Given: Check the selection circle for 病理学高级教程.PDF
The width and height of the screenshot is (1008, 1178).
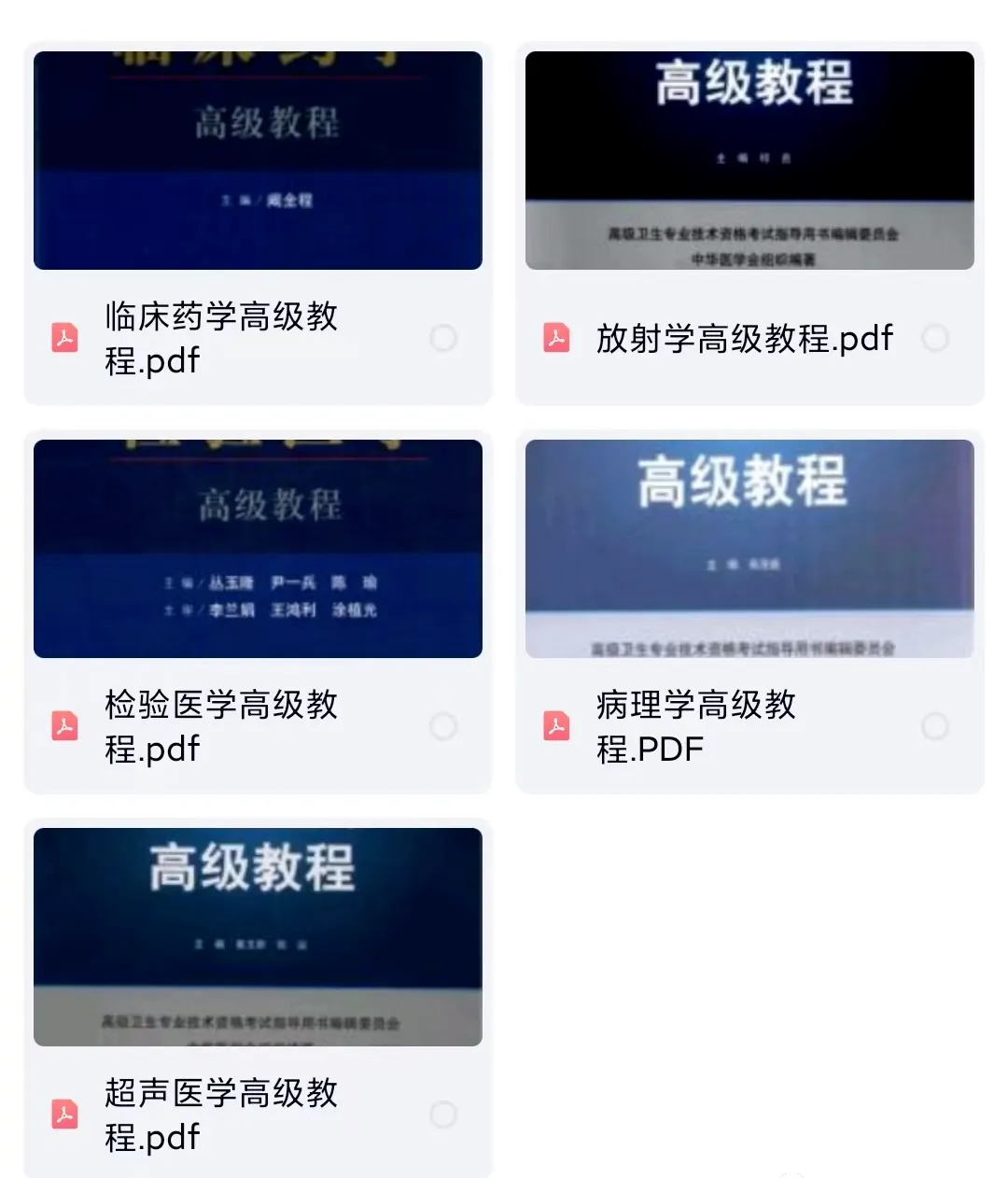Looking at the screenshot, I should click(x=935, y=726).
